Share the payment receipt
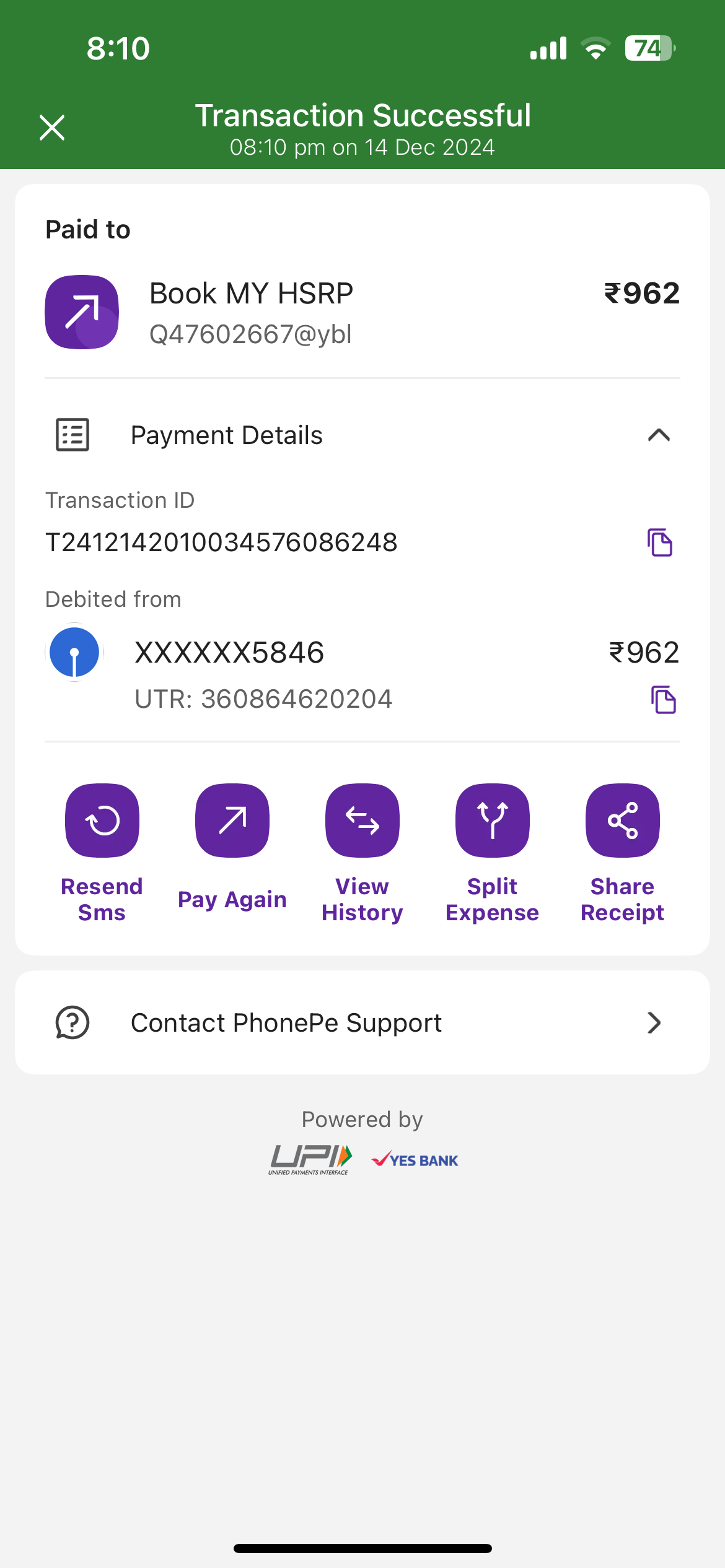725x1568 pixels. pos(623,821)
